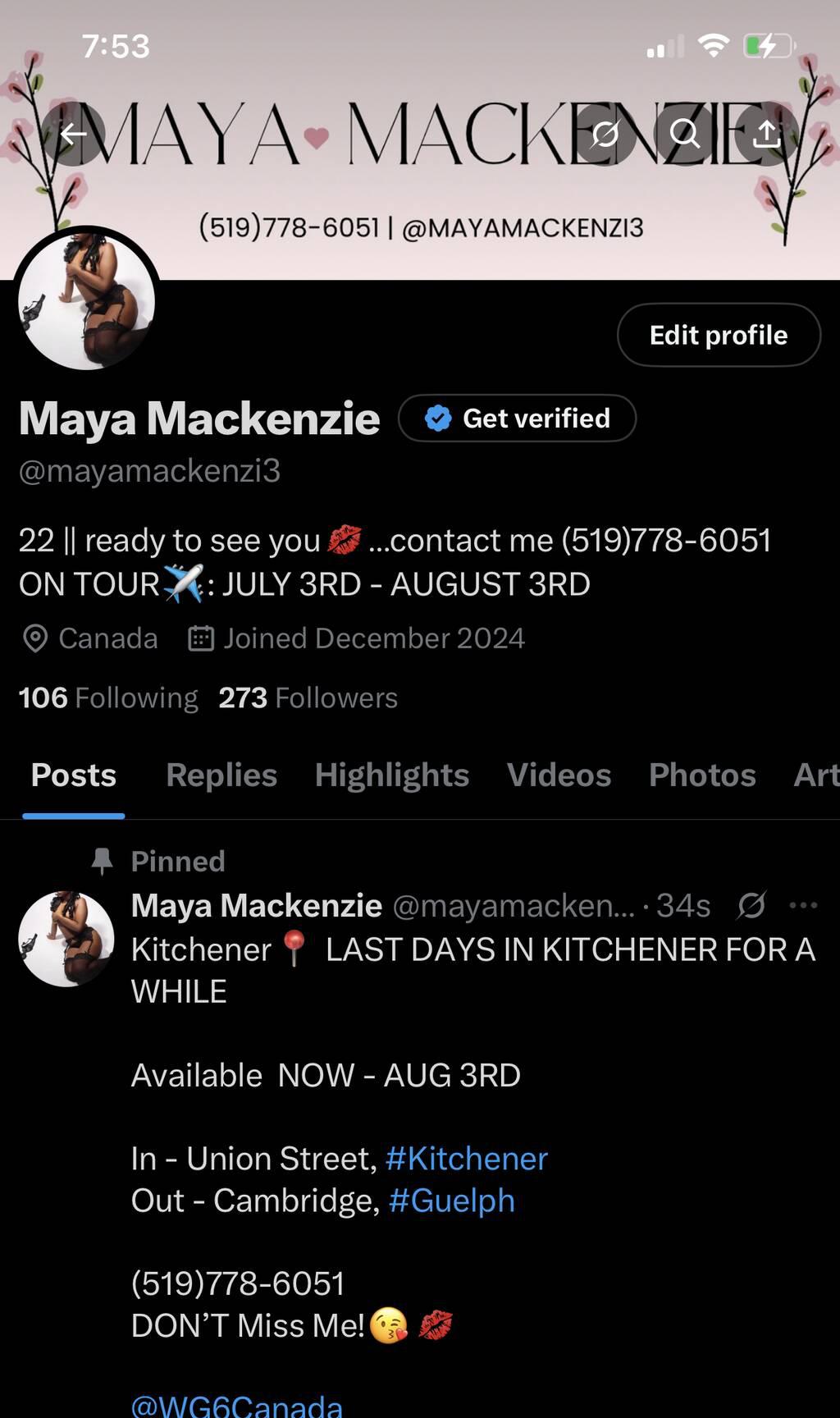Open the #Kitchener hashtag
This screenshot has height=1418, width=840.
(466, 1159)
